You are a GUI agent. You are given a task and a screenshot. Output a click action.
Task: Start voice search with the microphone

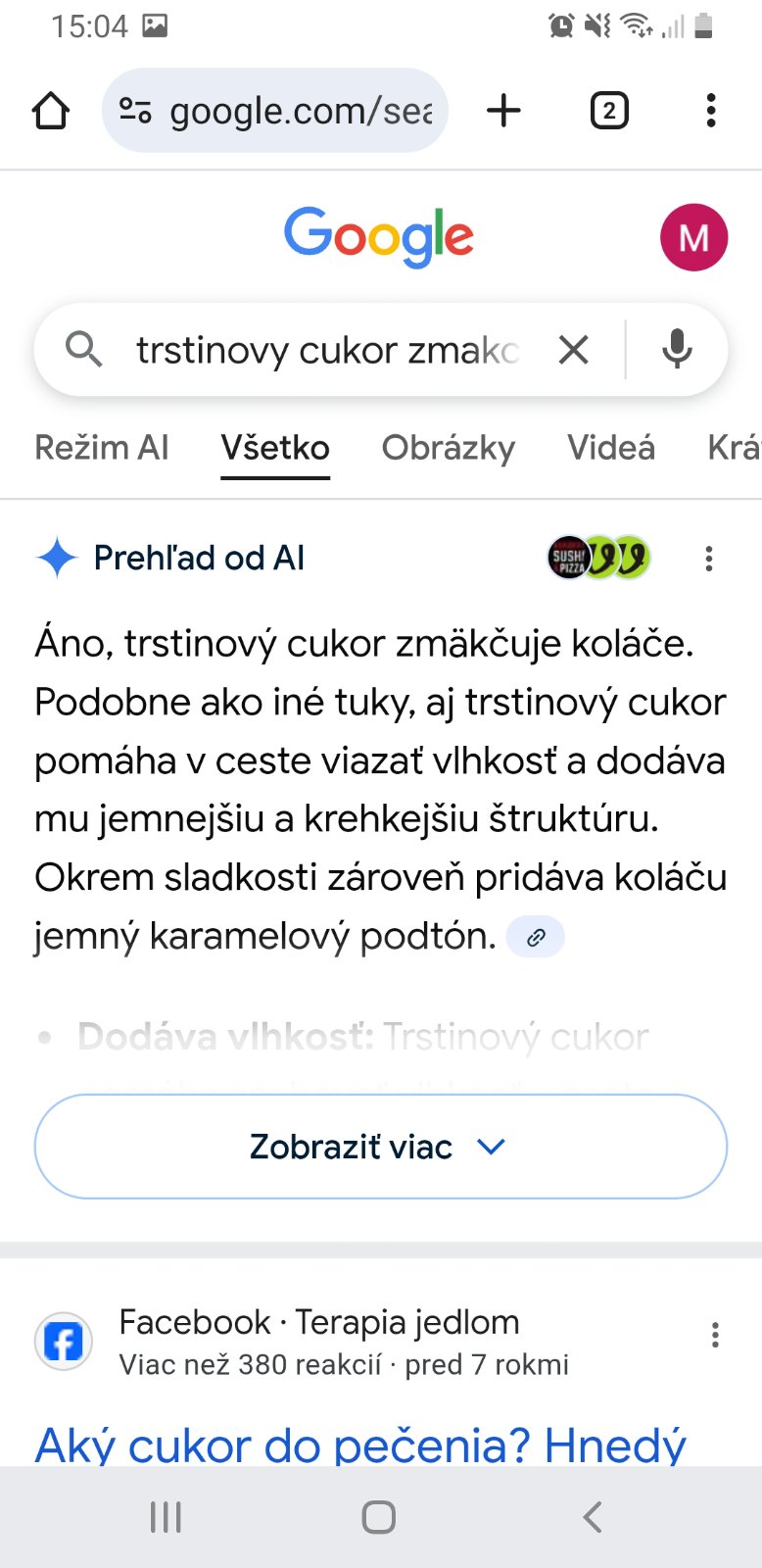coord(677,350)
